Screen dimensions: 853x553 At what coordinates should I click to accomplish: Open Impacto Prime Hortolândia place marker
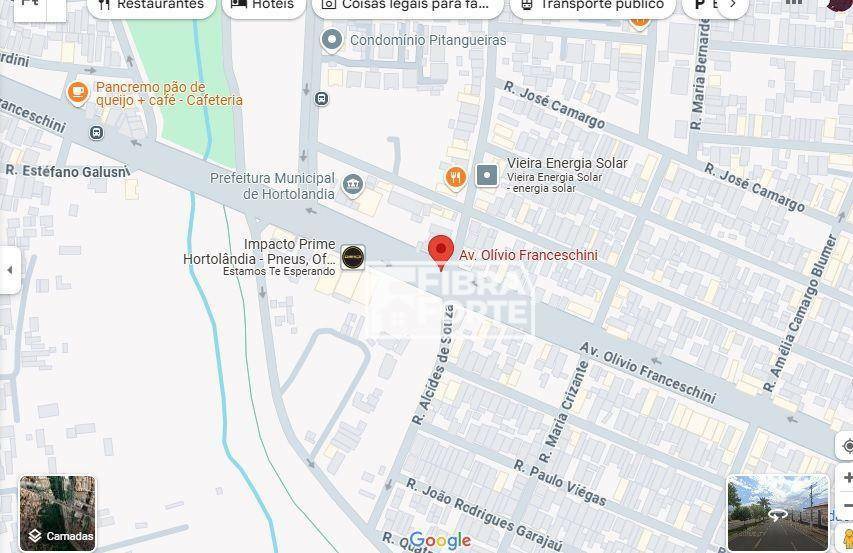(x=352, y=257)
